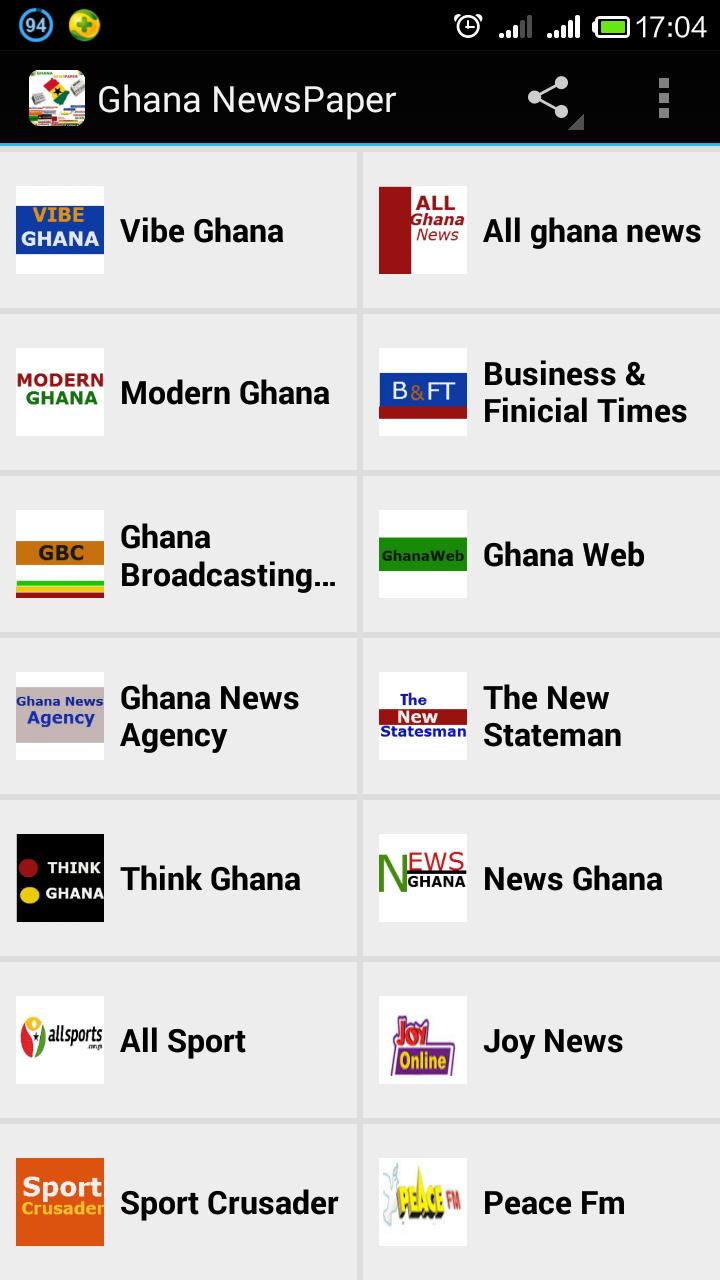Select Think Ghana

coord(178,879)
